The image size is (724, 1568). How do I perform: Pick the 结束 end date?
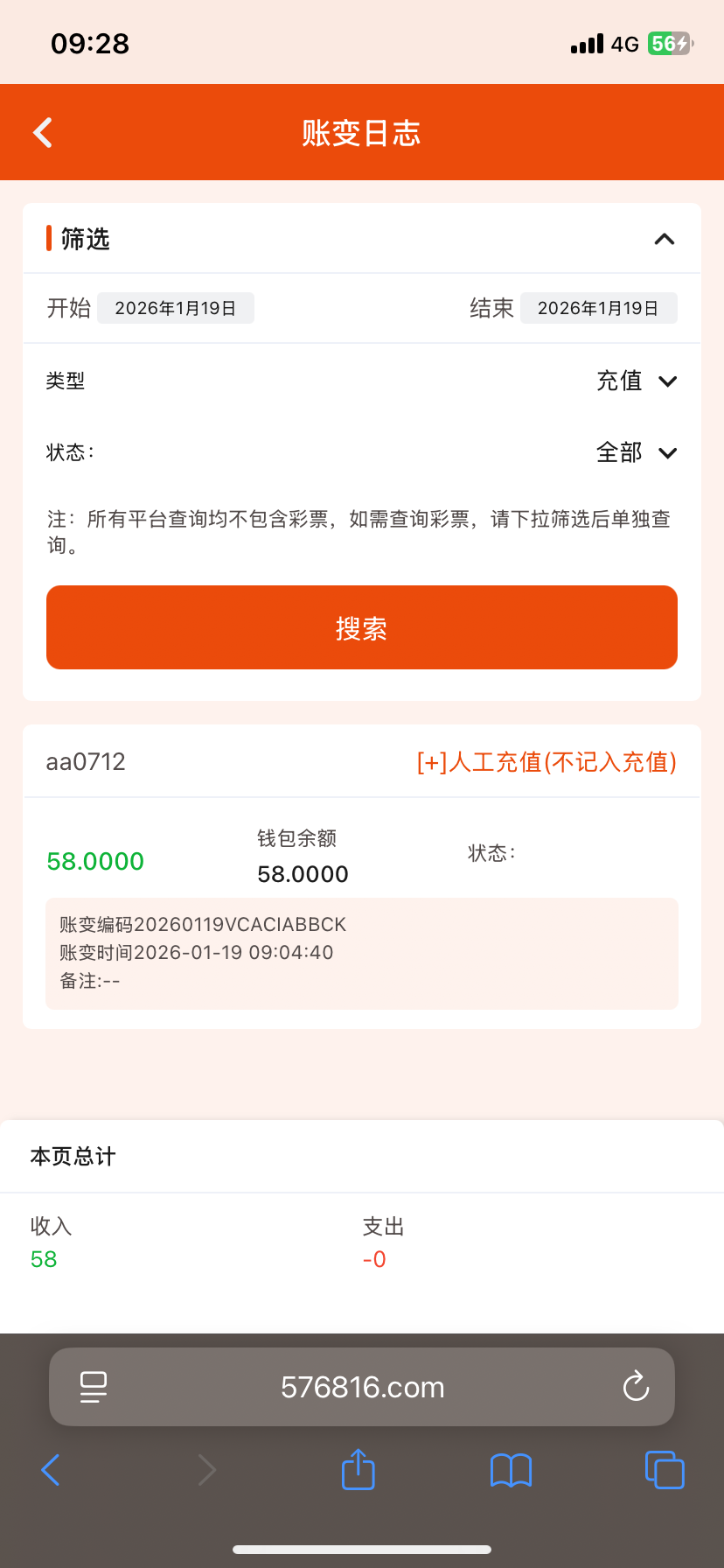598,308
